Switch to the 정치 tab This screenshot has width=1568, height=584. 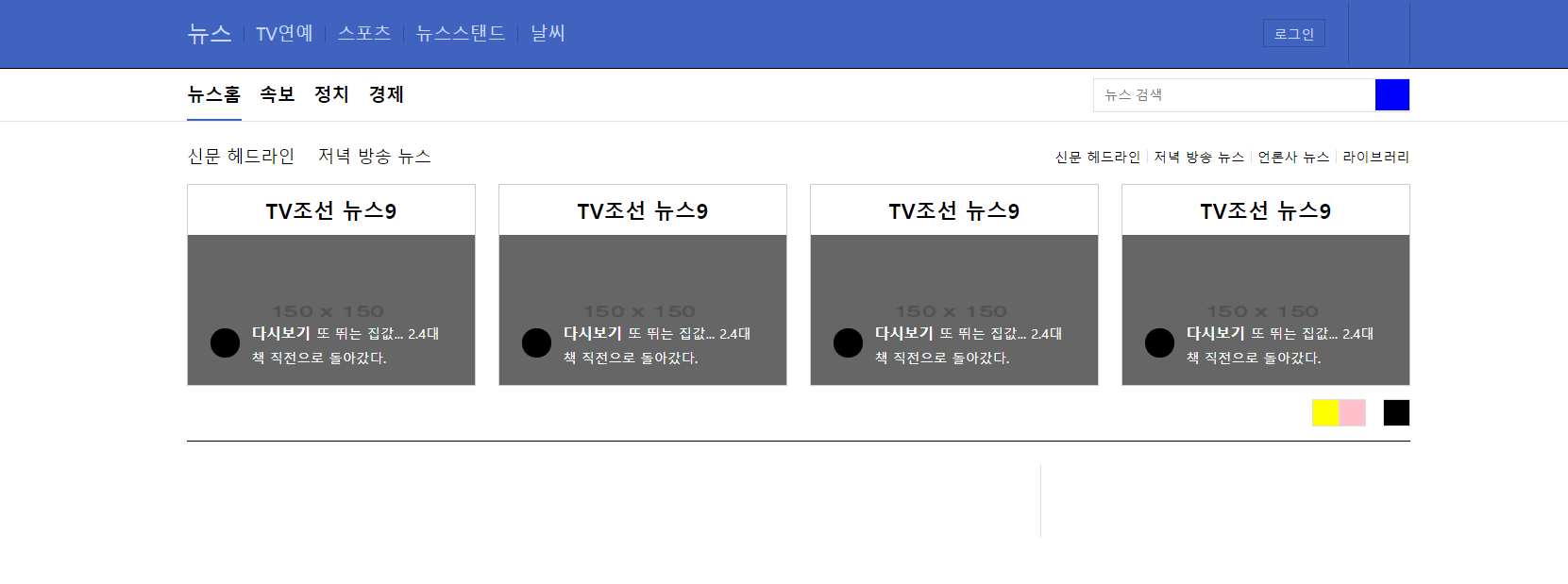pos(331,94)
